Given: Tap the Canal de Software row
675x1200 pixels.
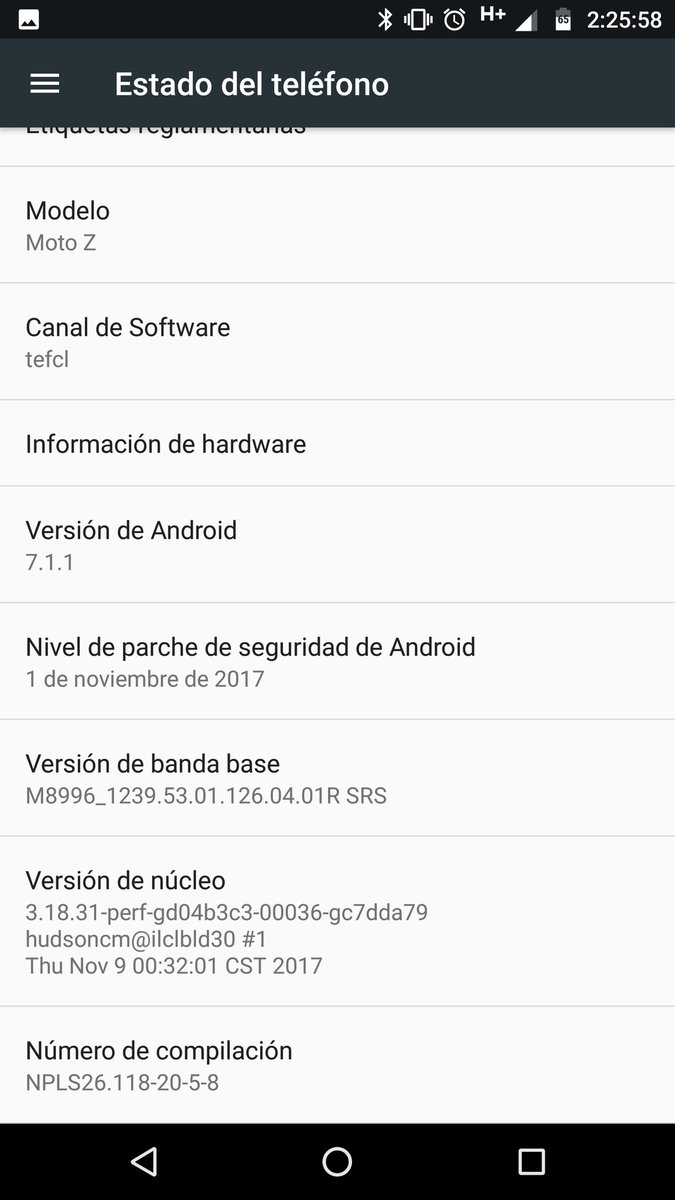Looking at the screenshot, I should coord(337,342).
